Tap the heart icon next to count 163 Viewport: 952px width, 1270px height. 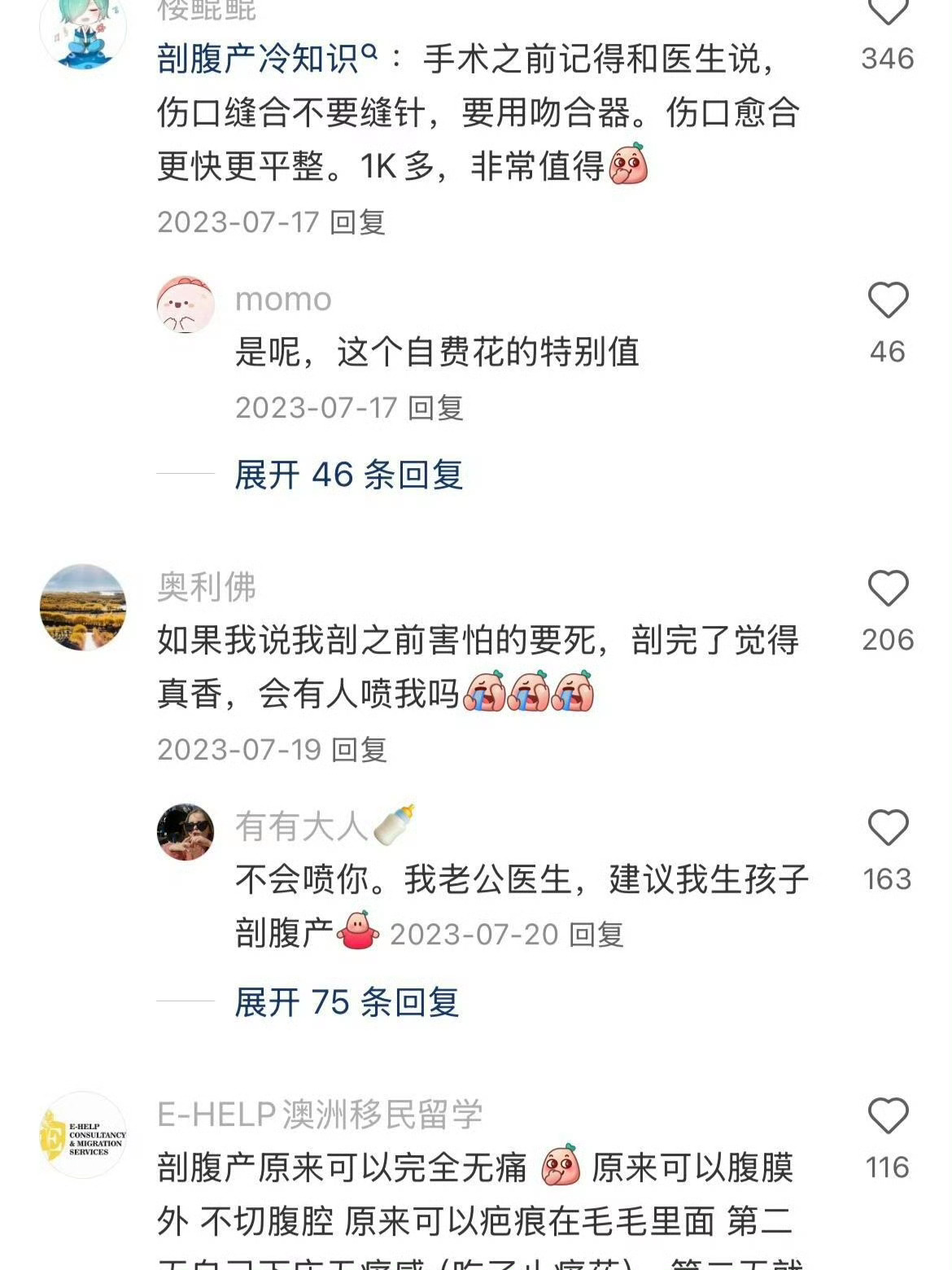point(888,828)
